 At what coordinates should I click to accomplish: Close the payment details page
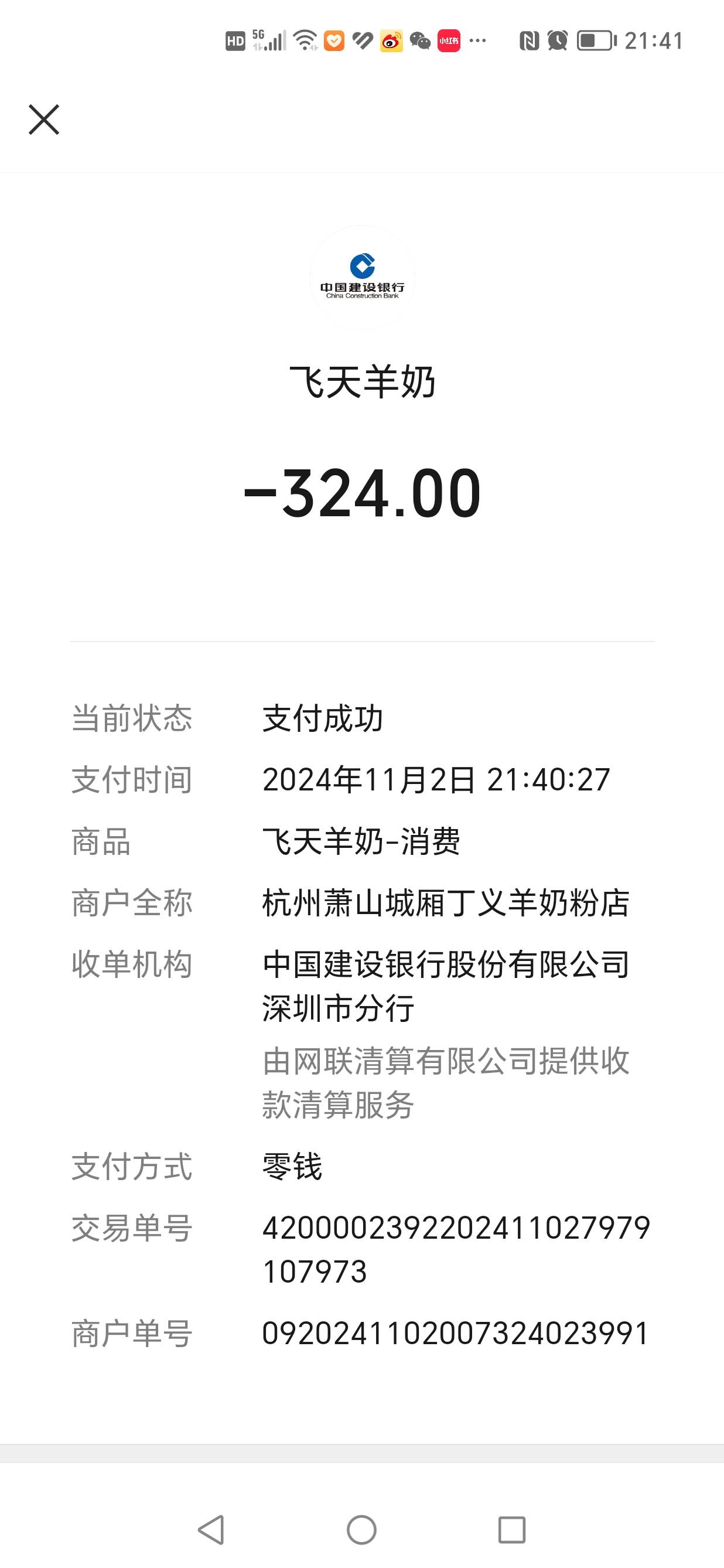coord(44,120)
